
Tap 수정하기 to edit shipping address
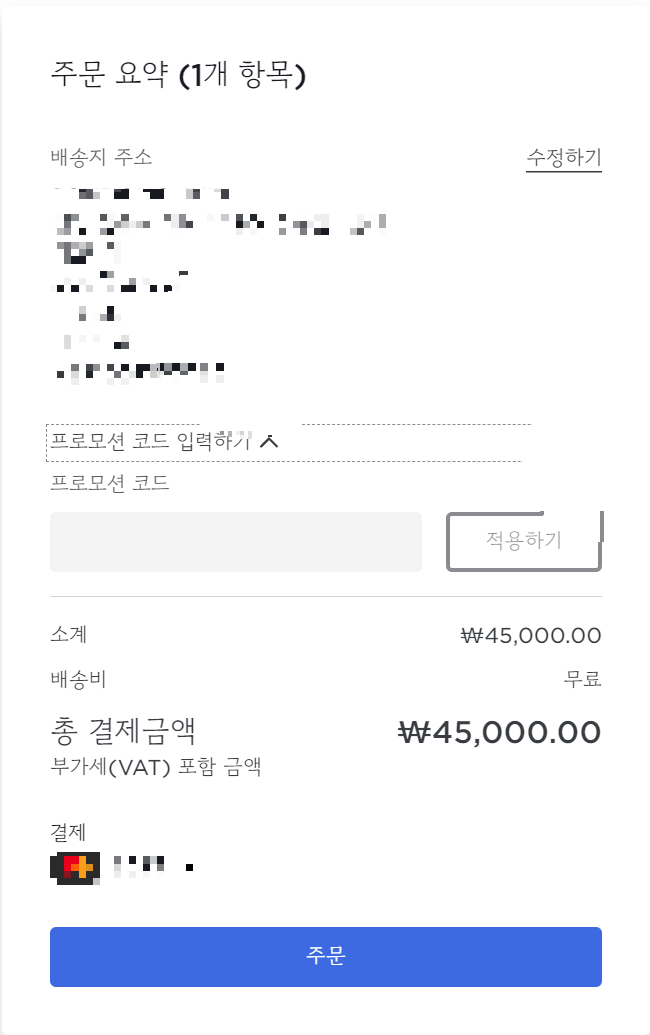564,158
